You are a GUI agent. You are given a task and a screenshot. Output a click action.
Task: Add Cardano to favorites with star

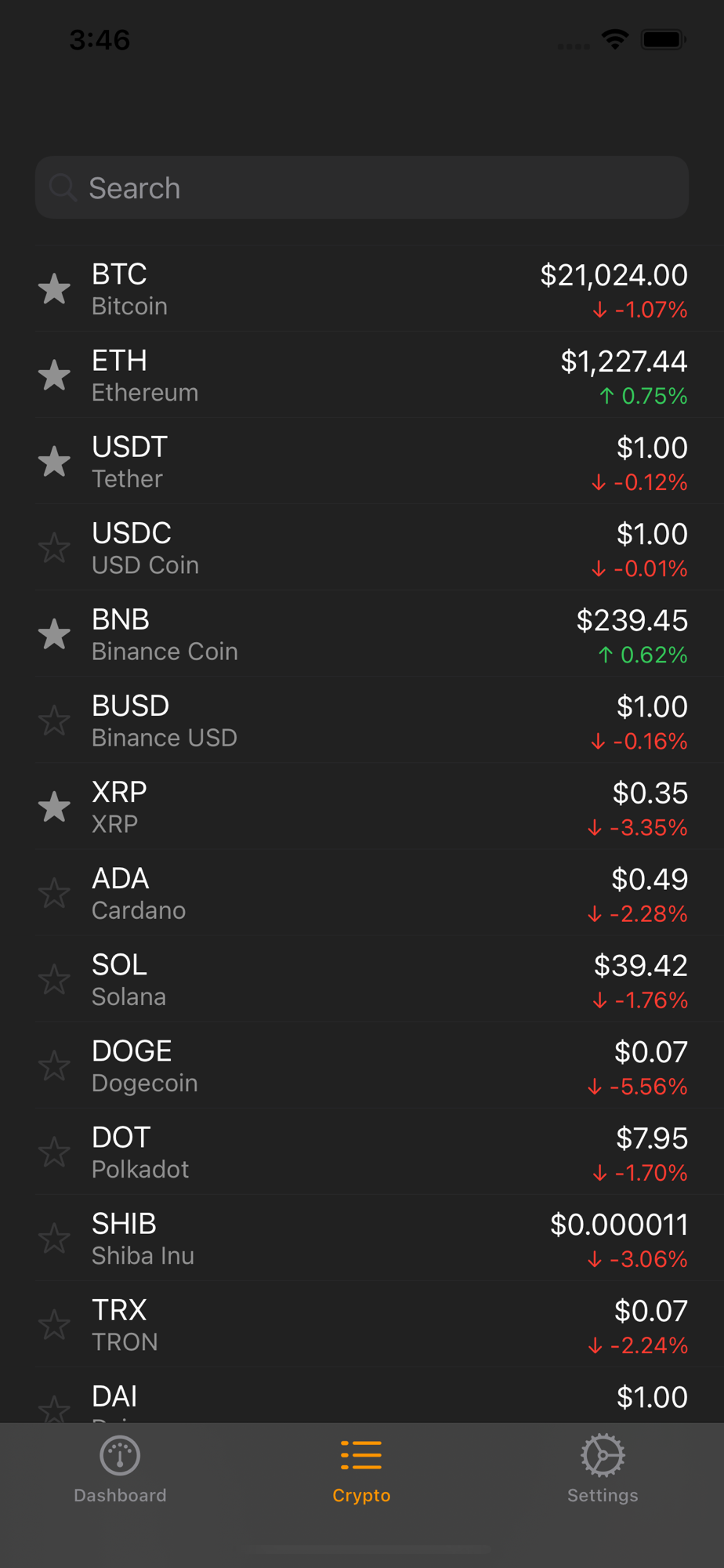[55, 893]
